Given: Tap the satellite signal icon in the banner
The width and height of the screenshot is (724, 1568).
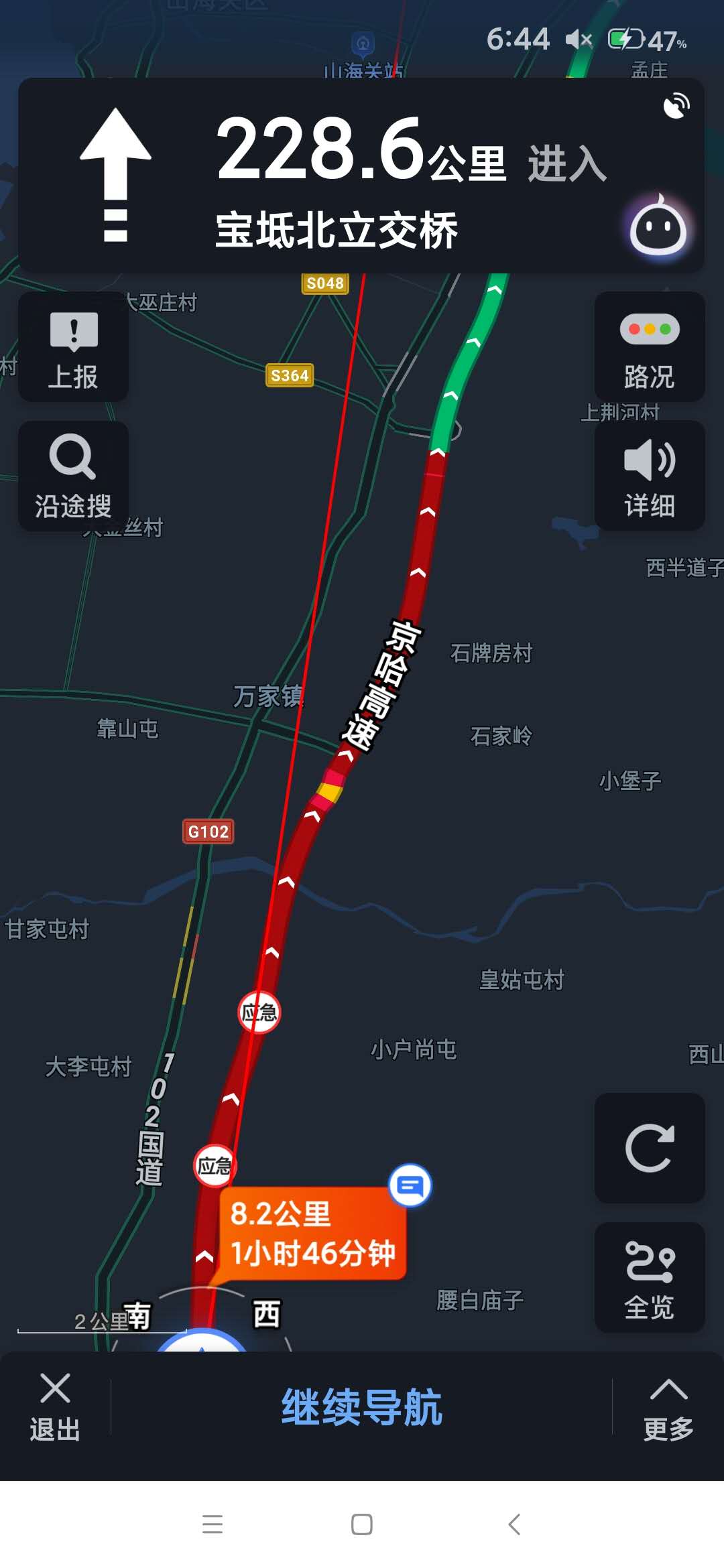Looking at the screenshot, I should click(x=676, y=106).
